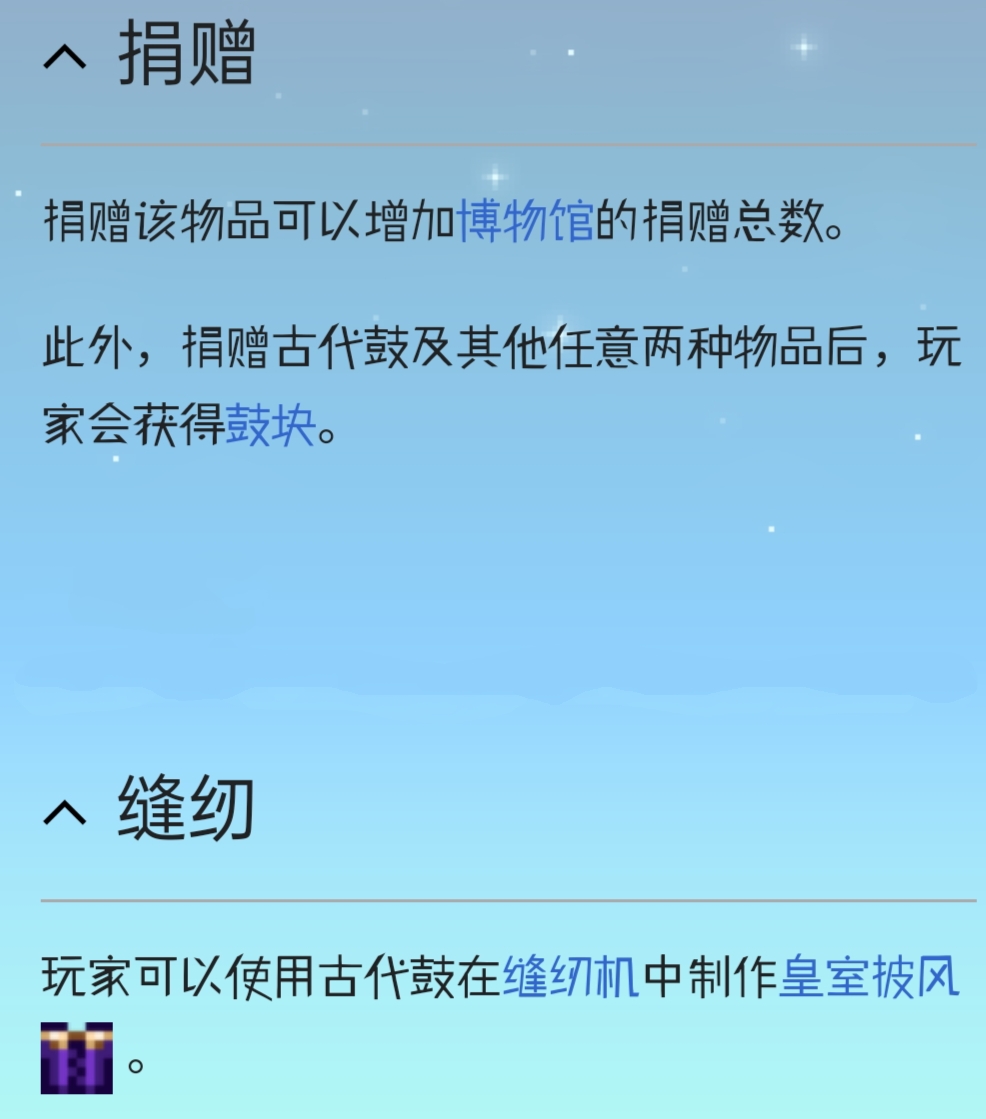Image resolution: width=986 pixels, height=1119 pixels.
Task: Open the 缝纫机 link
Action: [570, 977]
